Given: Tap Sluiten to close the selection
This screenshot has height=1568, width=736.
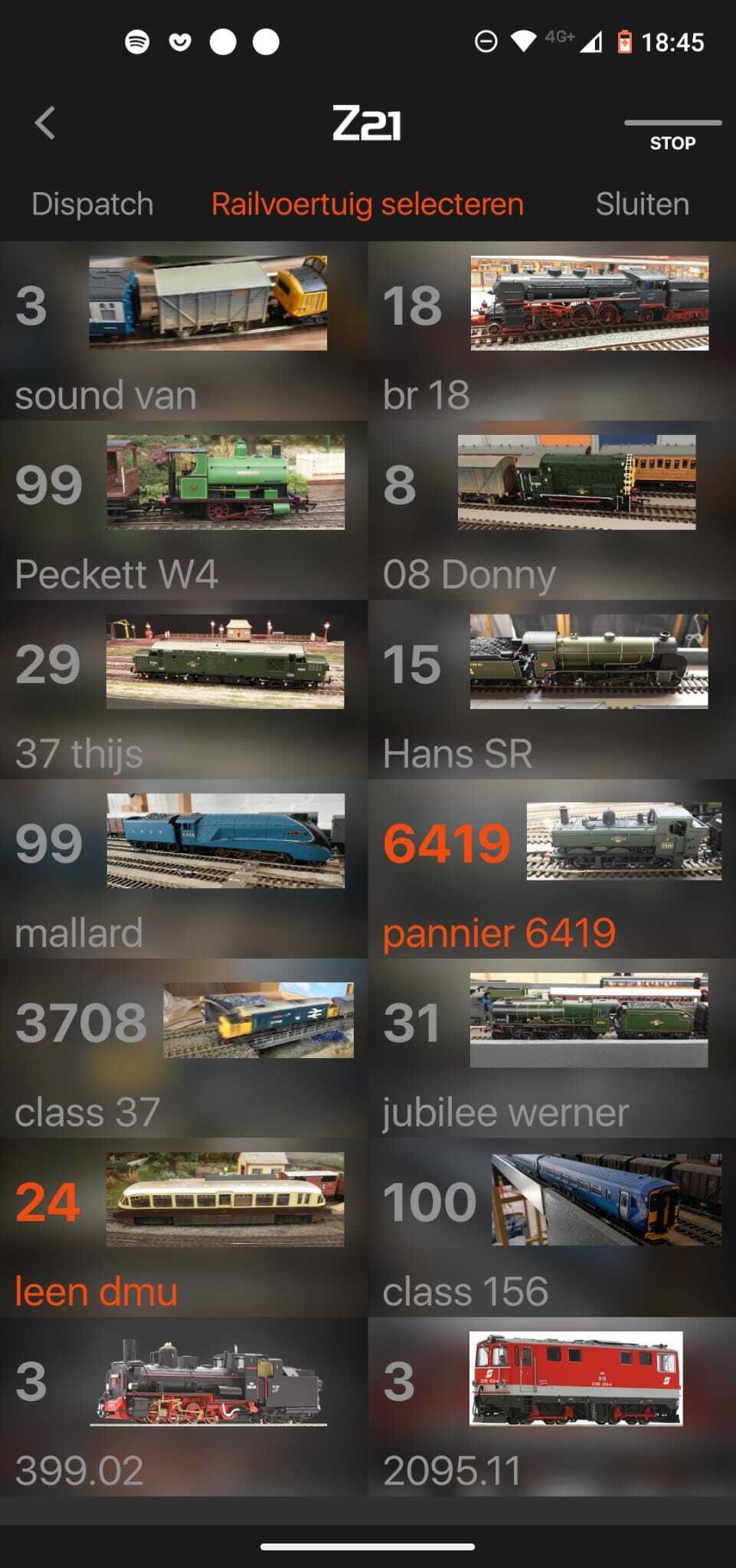Looking at the screenshot, I should pos(642,204).
